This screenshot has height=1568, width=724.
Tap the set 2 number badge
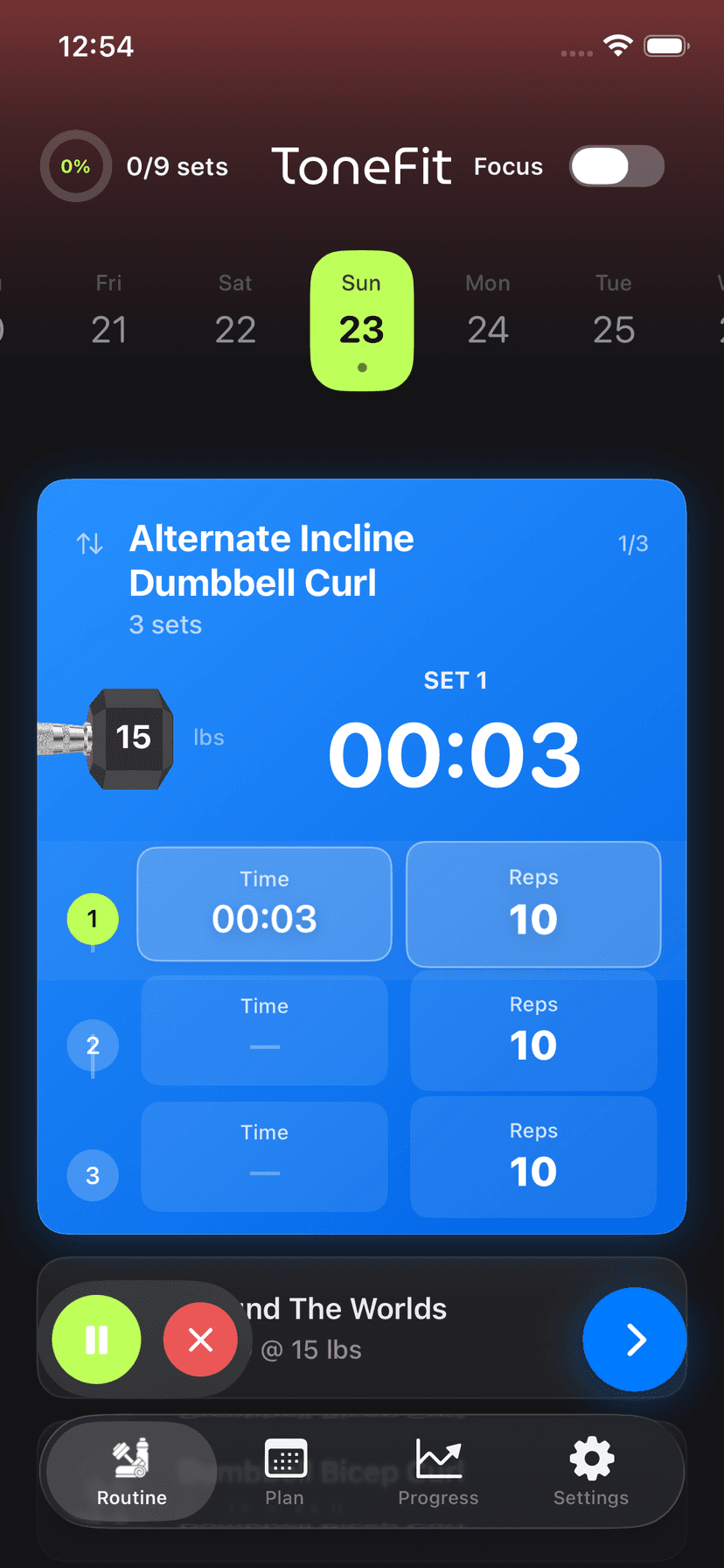[92, 1046]
